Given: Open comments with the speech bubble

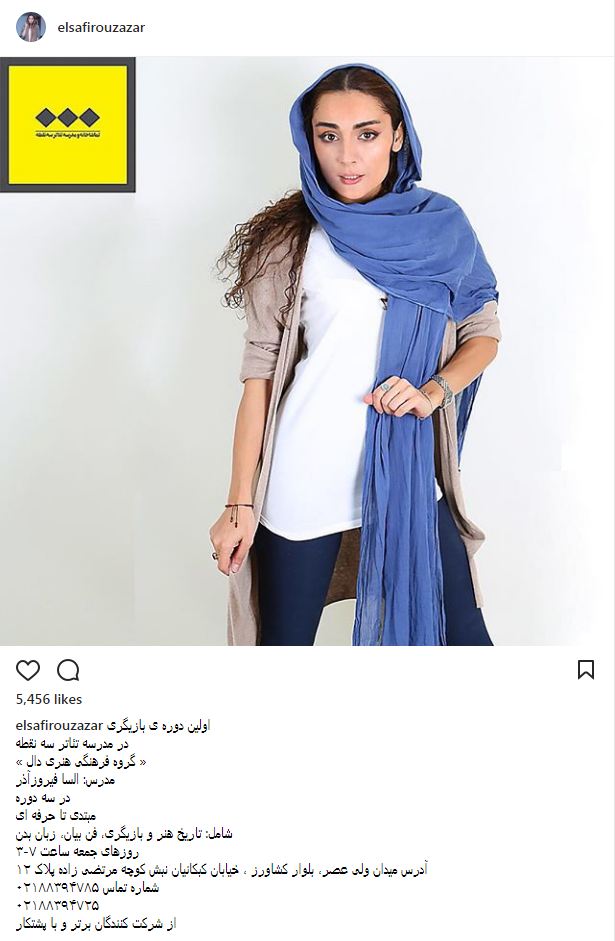Looking at the screenshot, I should pyautogui.click(x=68, y=670).
